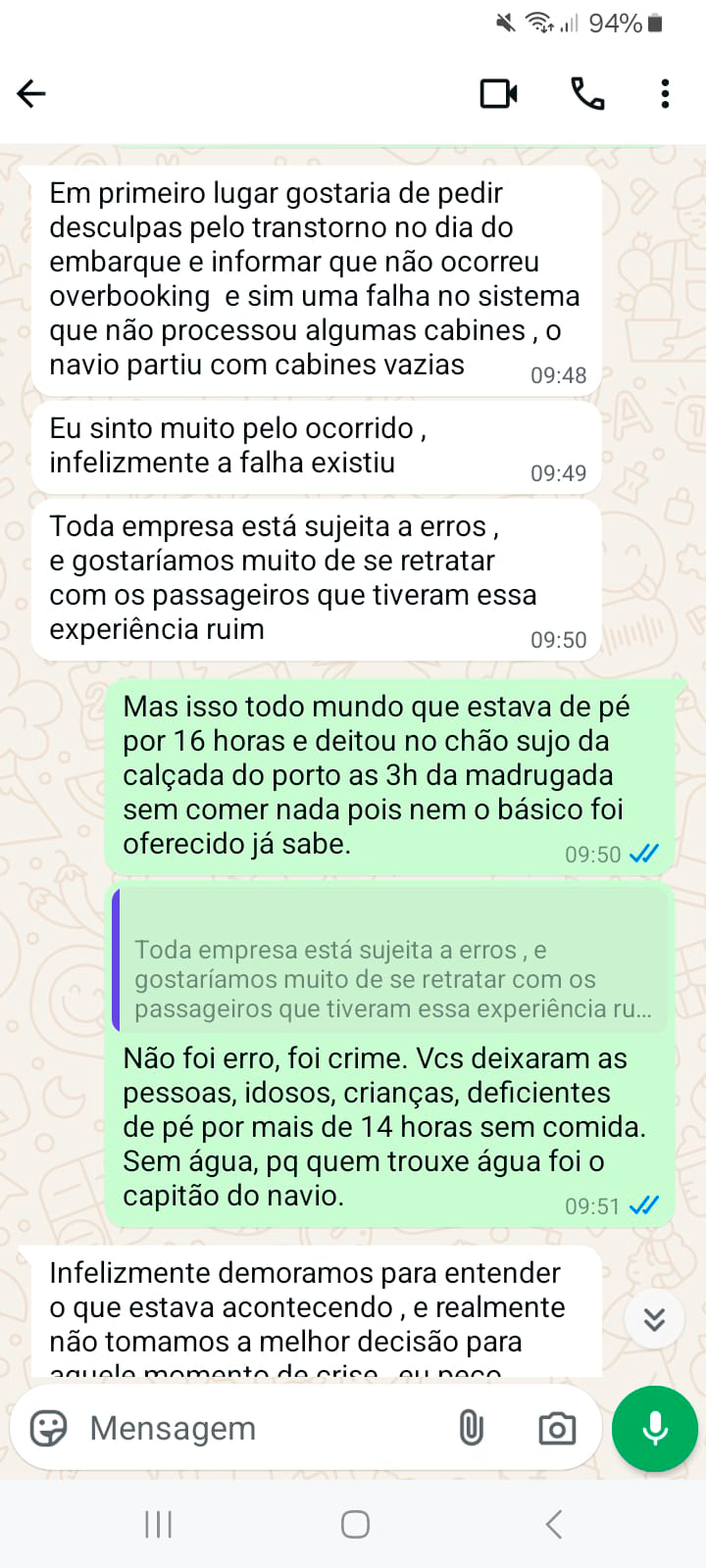
Task: Open the three-dot overflow menu
Action: click(665, 93)
